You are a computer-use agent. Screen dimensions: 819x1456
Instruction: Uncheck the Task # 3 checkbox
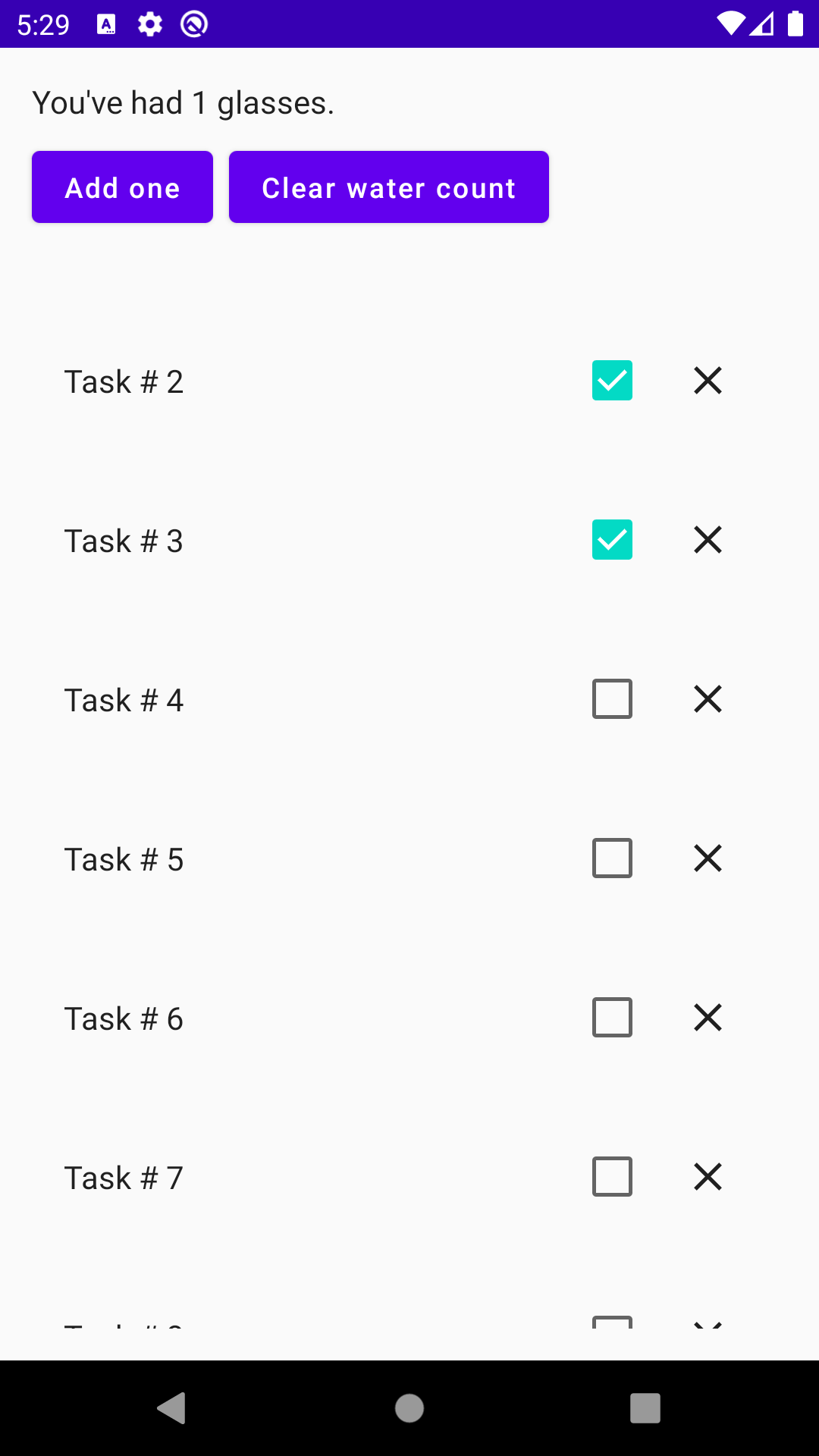612,540
